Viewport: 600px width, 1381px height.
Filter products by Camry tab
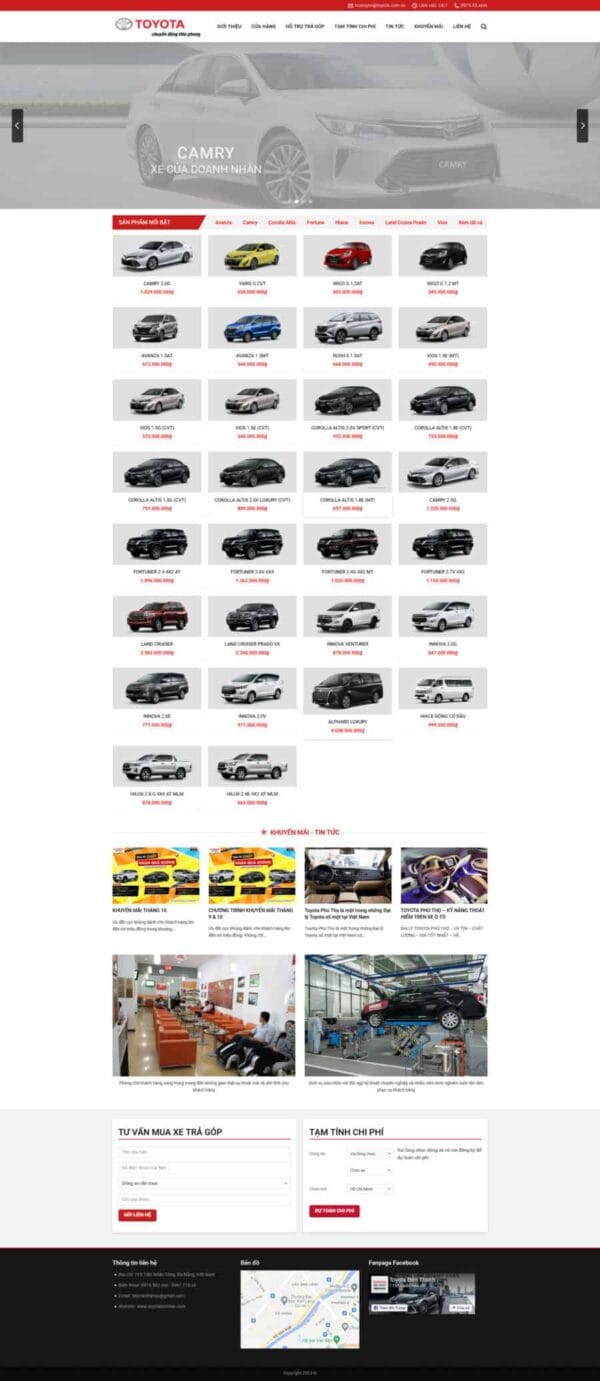tap(250, 222)
